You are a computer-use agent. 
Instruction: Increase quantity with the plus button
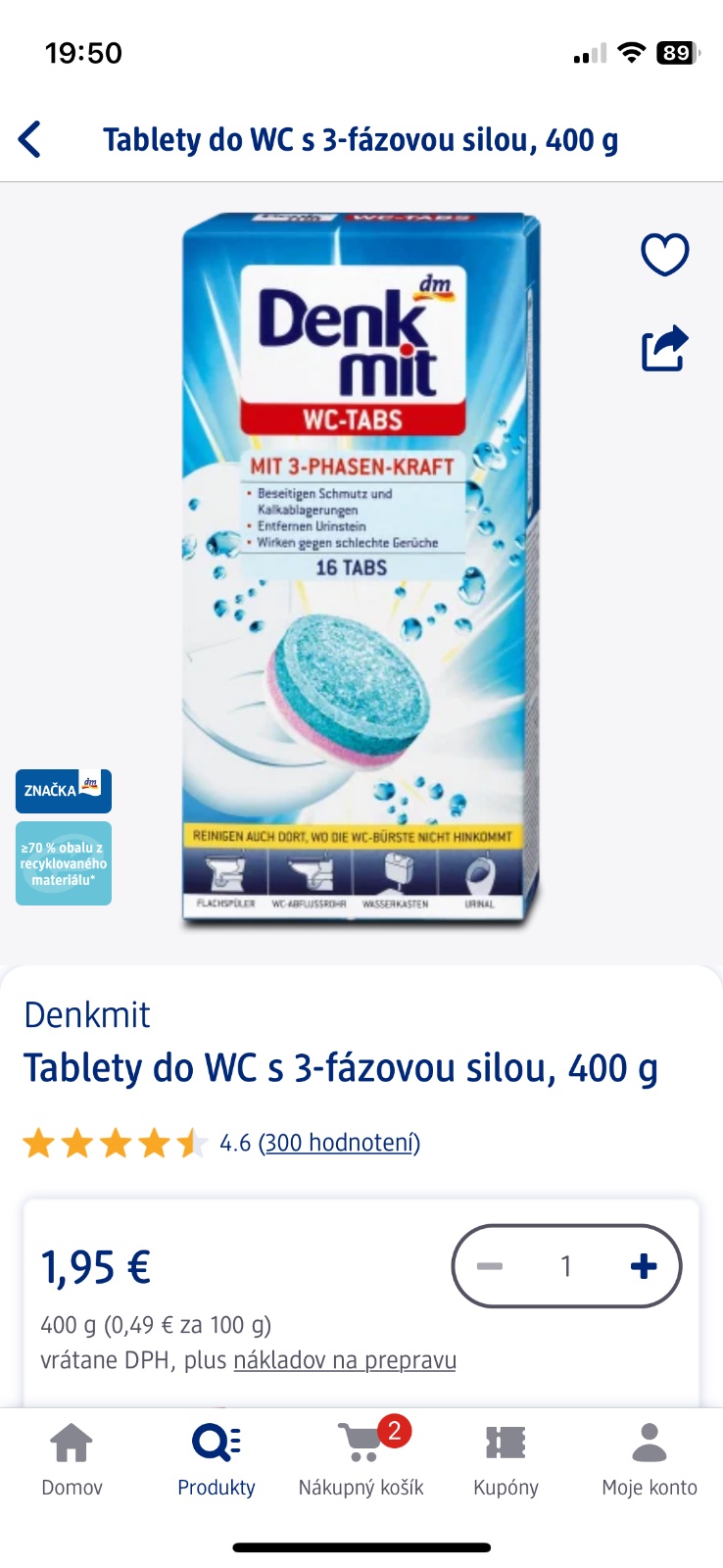tap(643, 1266)
